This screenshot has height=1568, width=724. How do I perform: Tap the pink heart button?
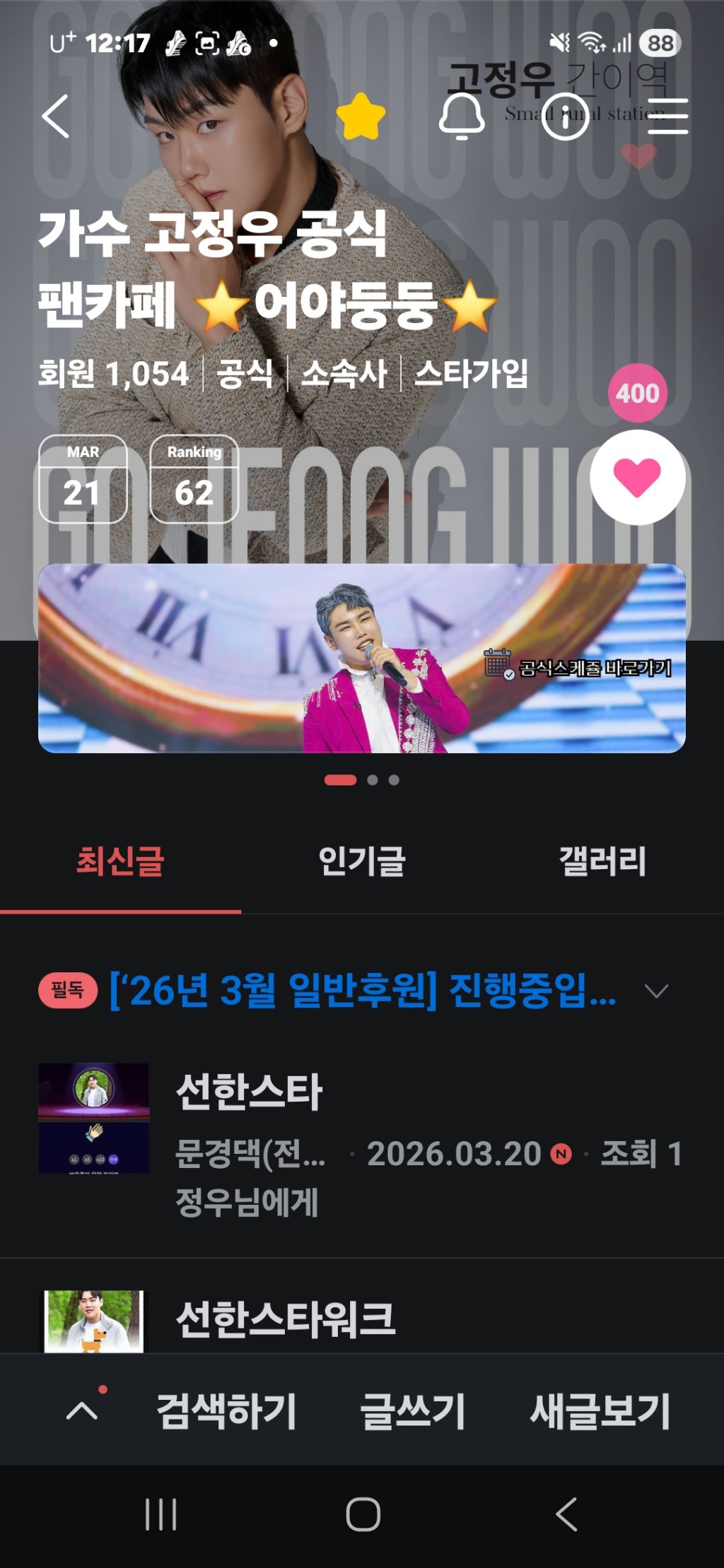(x=638, y=478)
